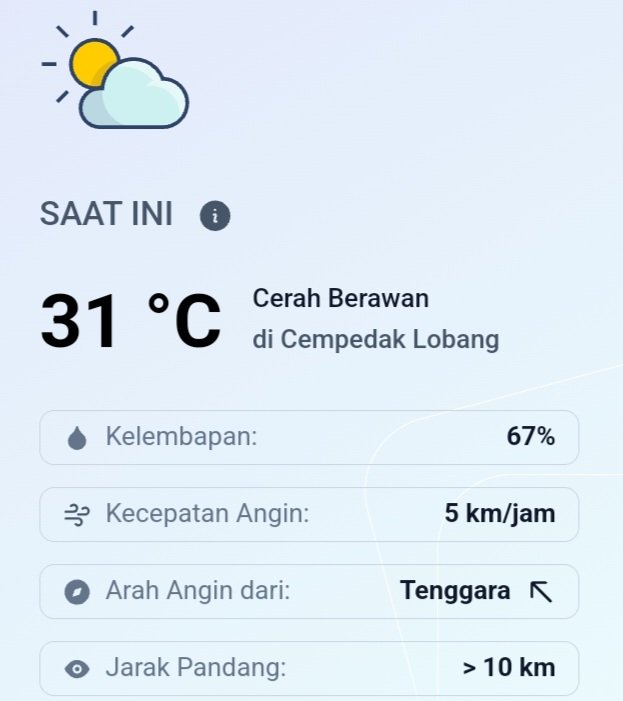
Task: Open the info icon beside SAAT INI
Action: point(215,216)
